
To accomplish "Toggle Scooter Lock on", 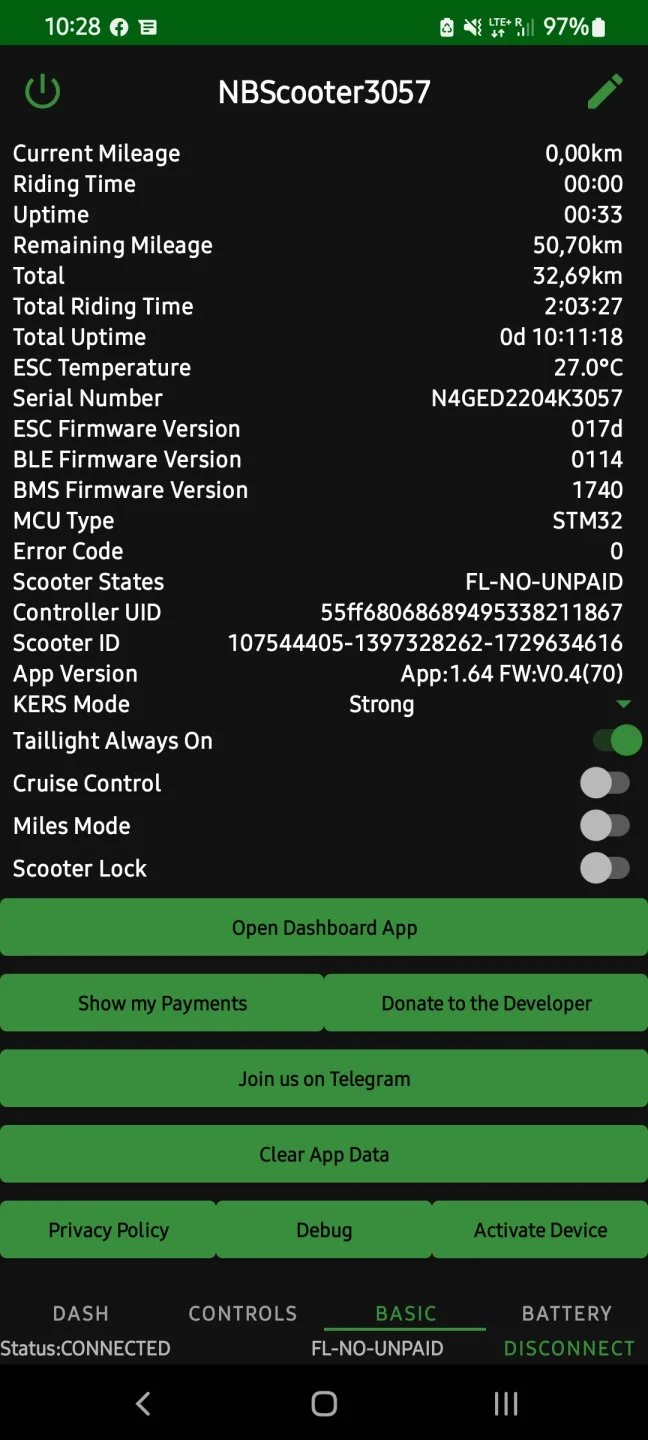I will pos(605,868).
